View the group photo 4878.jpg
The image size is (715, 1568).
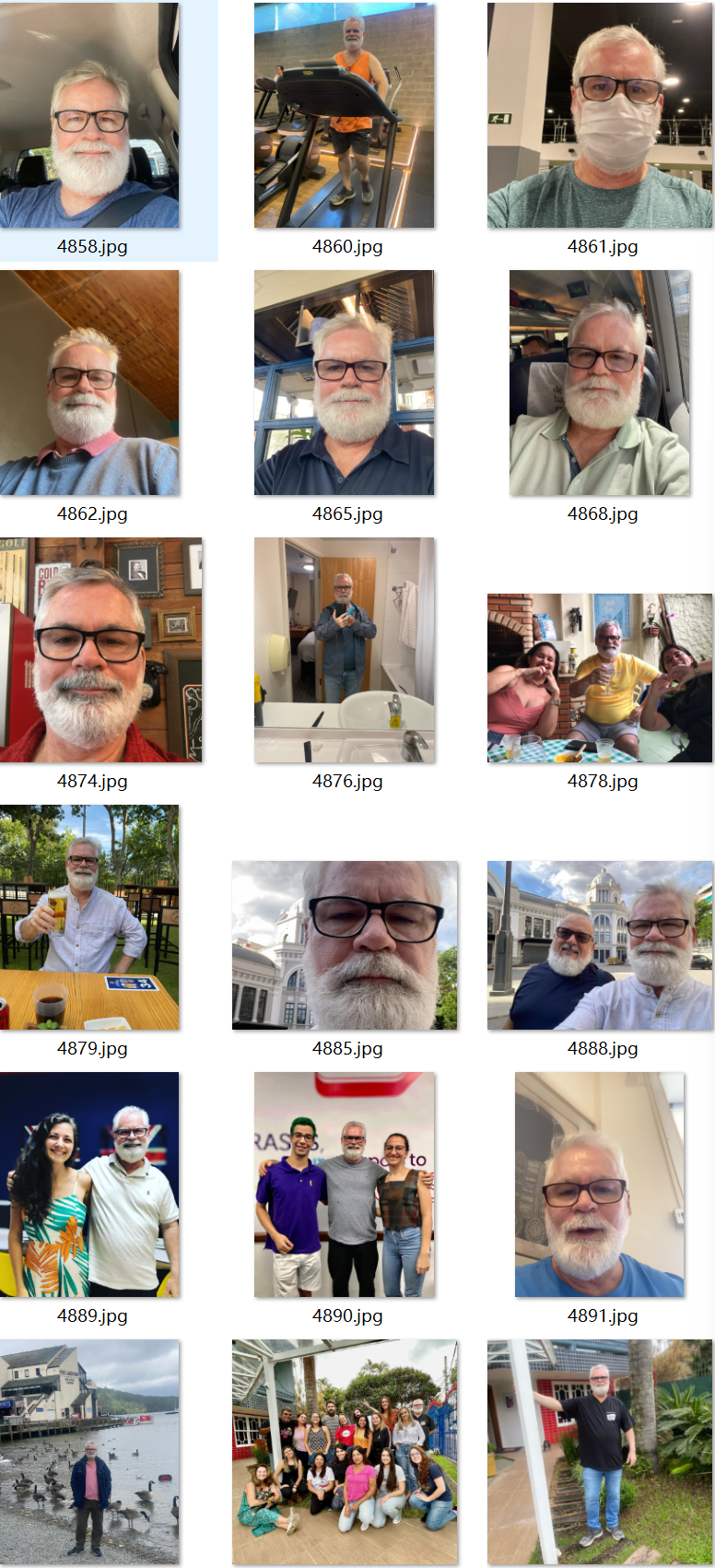point(600,678)
